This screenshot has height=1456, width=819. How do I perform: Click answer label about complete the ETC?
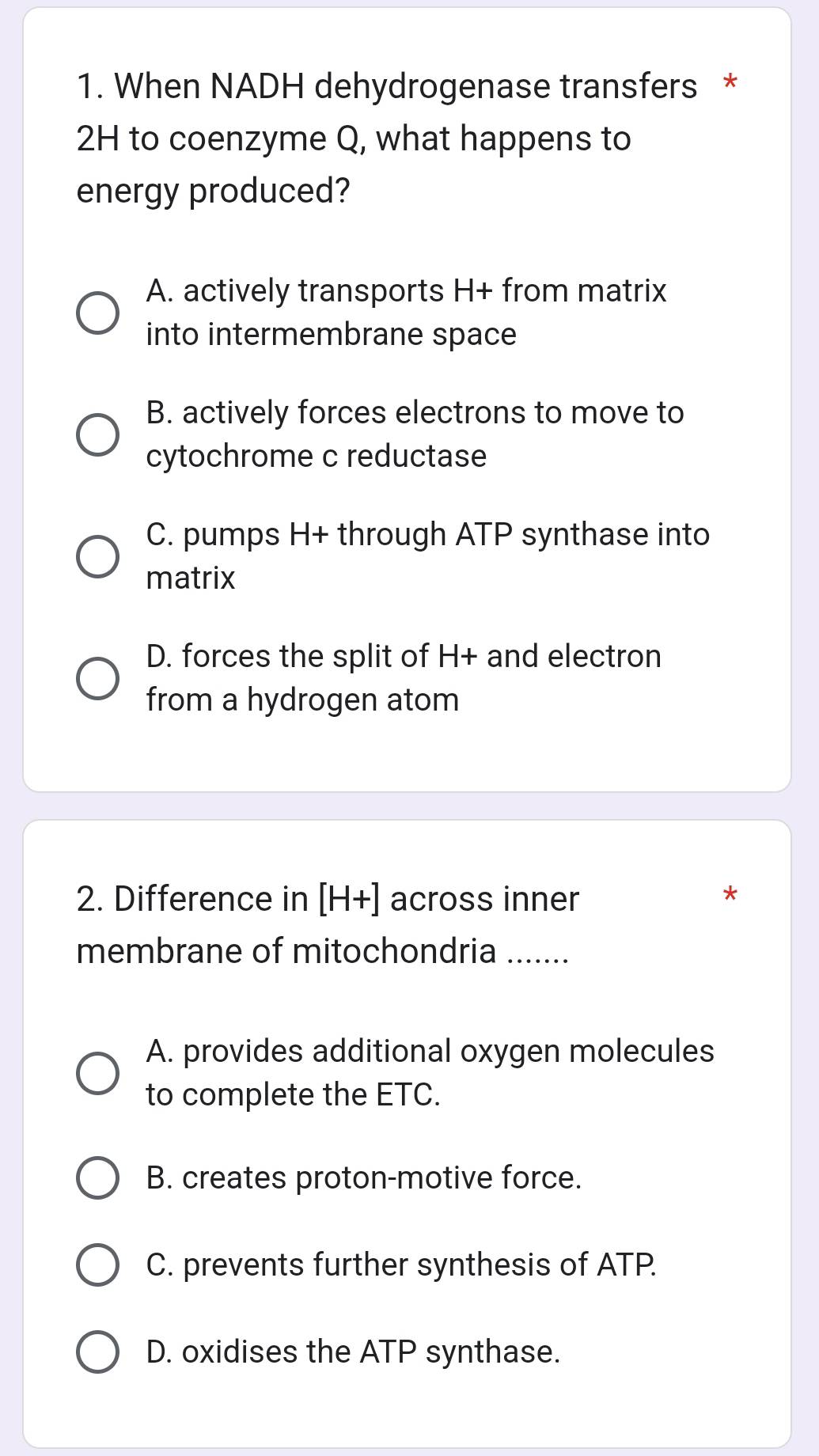click(294, 1094)
